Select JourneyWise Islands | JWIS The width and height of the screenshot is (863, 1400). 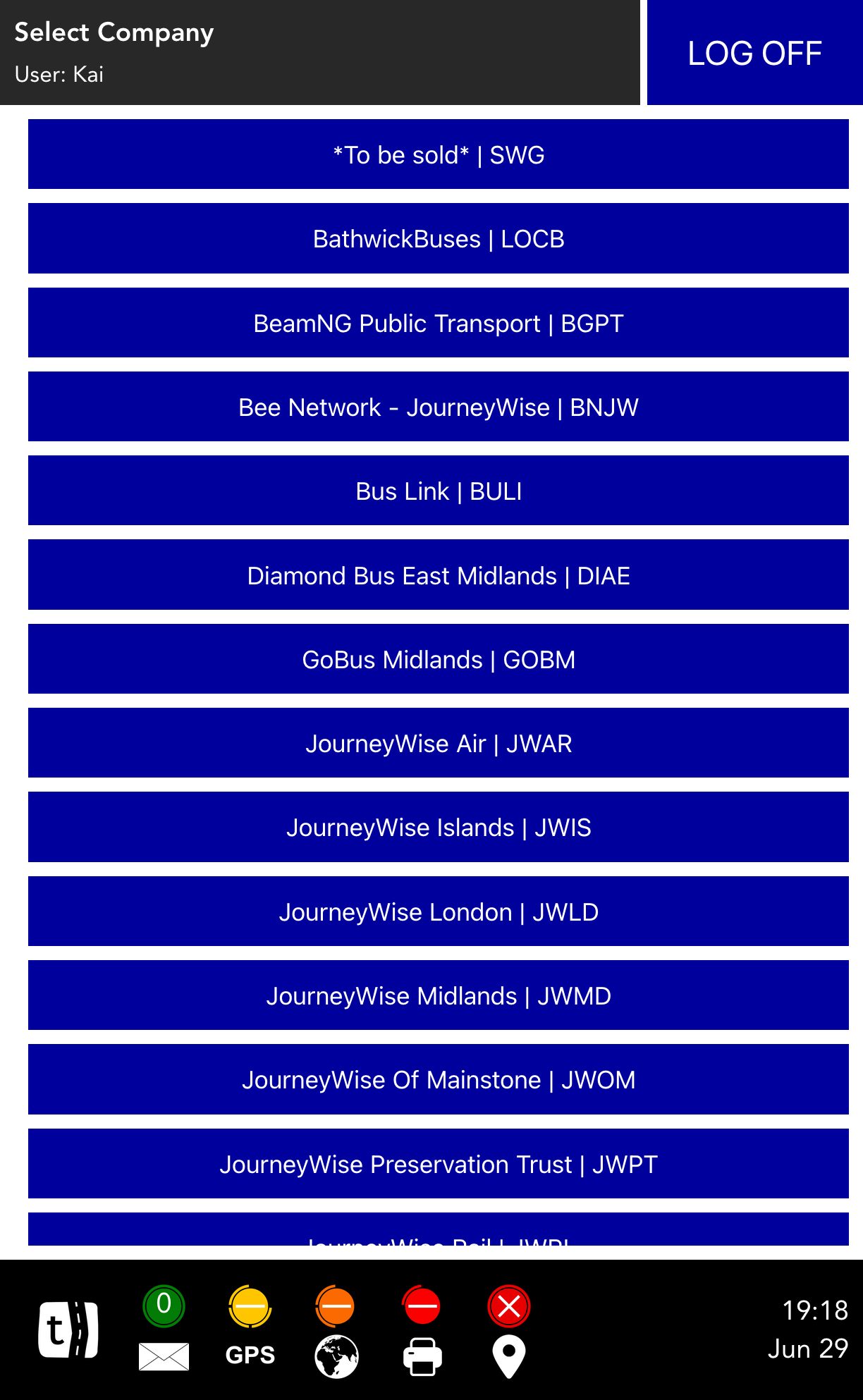tap(439, 827)
